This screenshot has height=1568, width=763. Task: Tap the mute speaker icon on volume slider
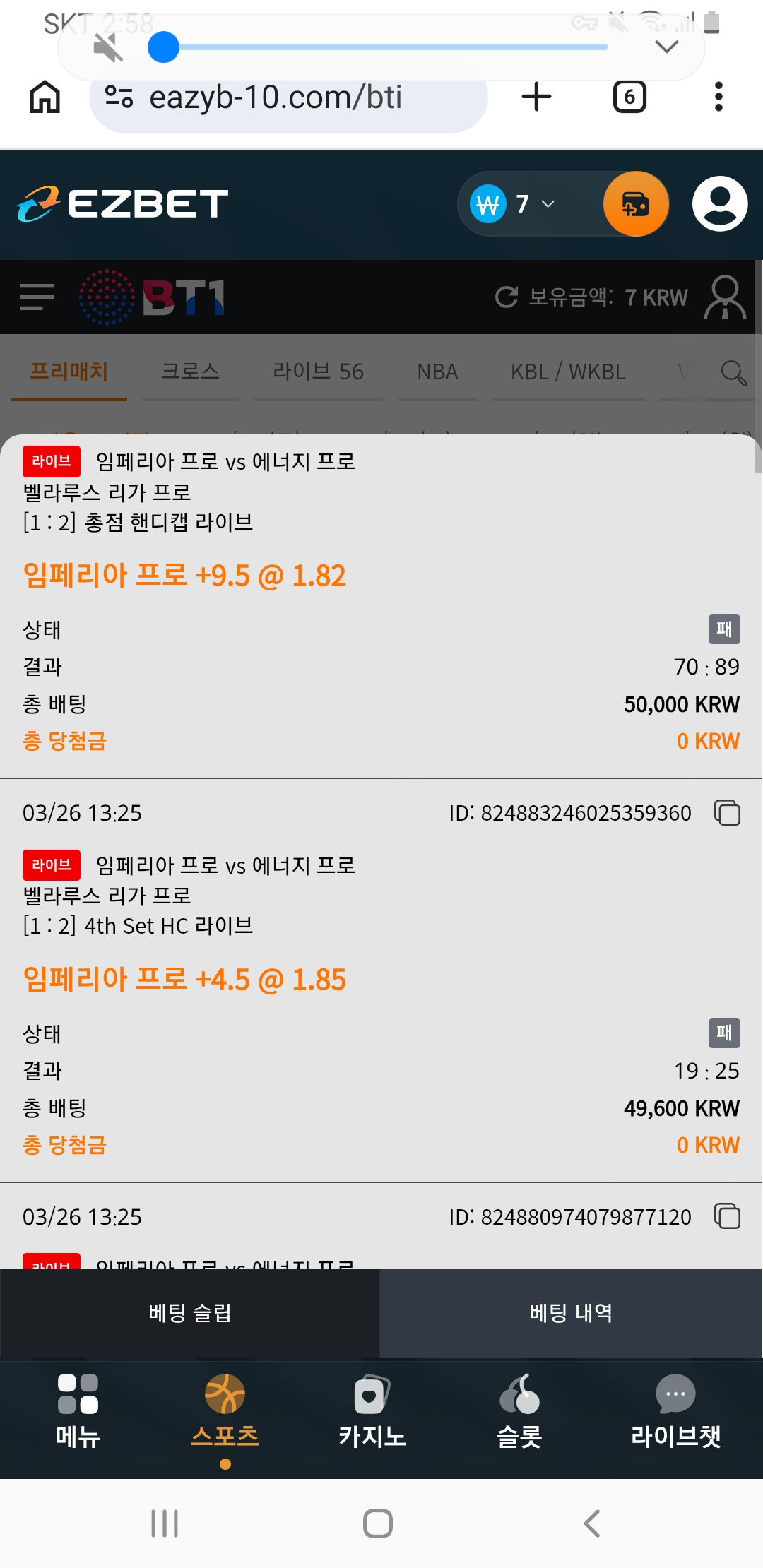(108, 48)
